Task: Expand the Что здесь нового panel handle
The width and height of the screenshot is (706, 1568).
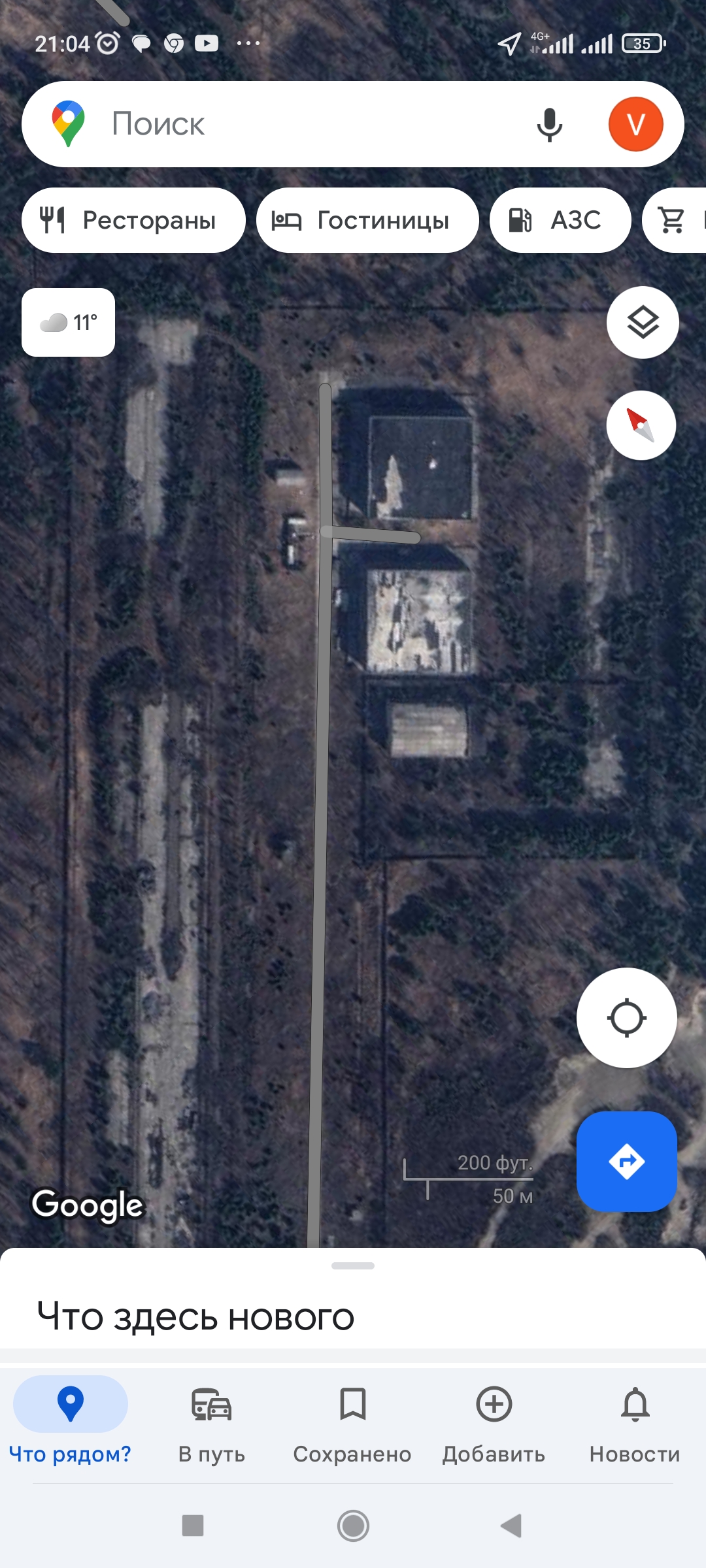Action: 353,1266
